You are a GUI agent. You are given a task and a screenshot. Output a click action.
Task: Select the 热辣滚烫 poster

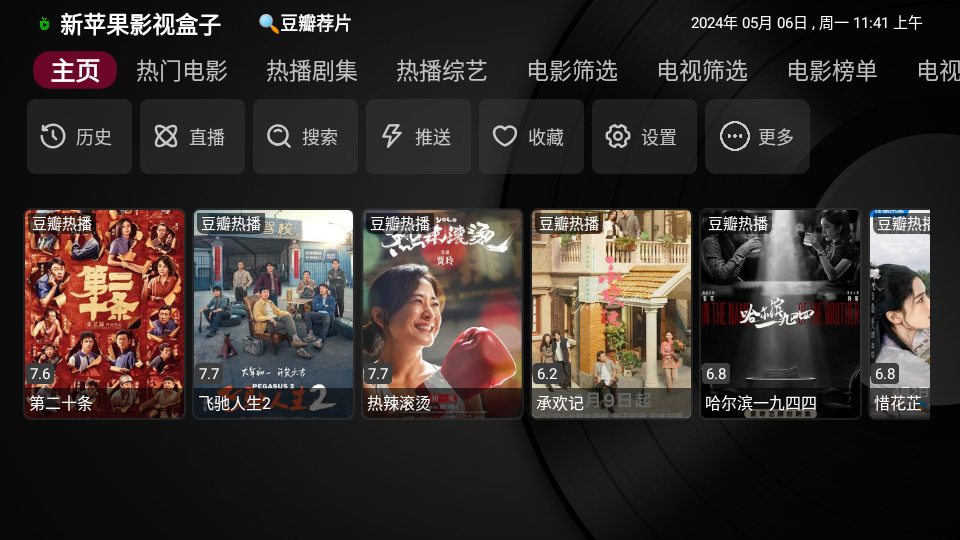pos(442,313)
